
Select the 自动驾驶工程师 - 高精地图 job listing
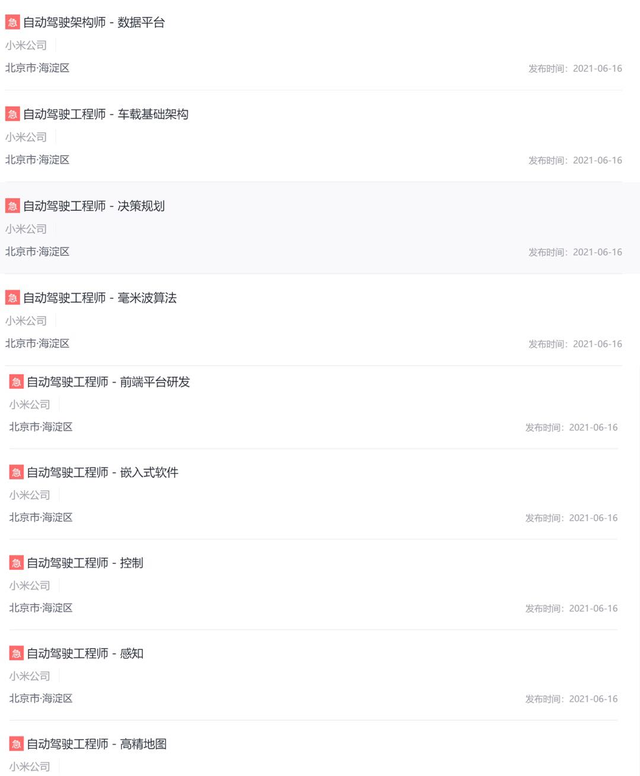point(97,744)
